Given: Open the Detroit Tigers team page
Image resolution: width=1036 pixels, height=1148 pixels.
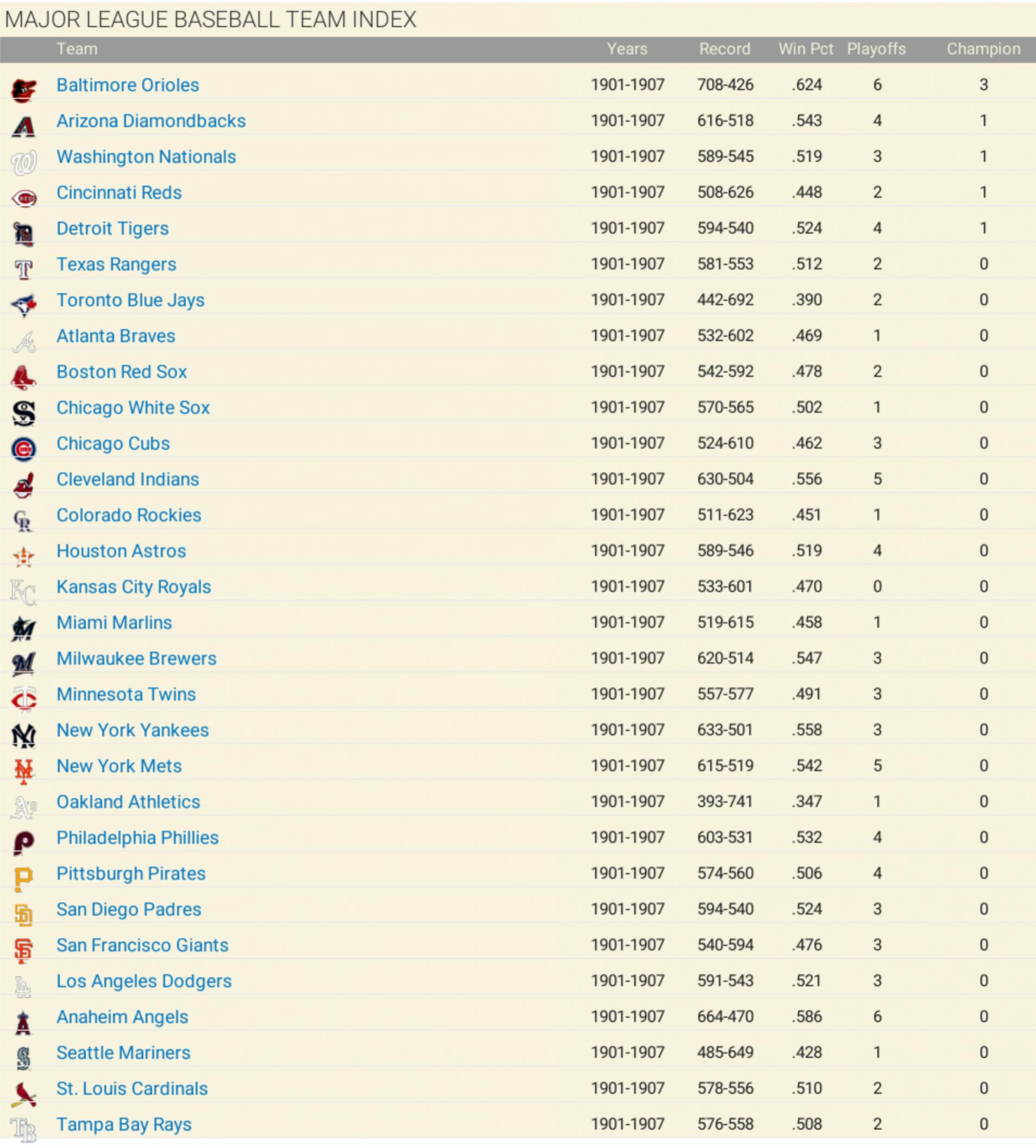Looking at the screenshot, I should pyautogui.click(x=112, y=228).
